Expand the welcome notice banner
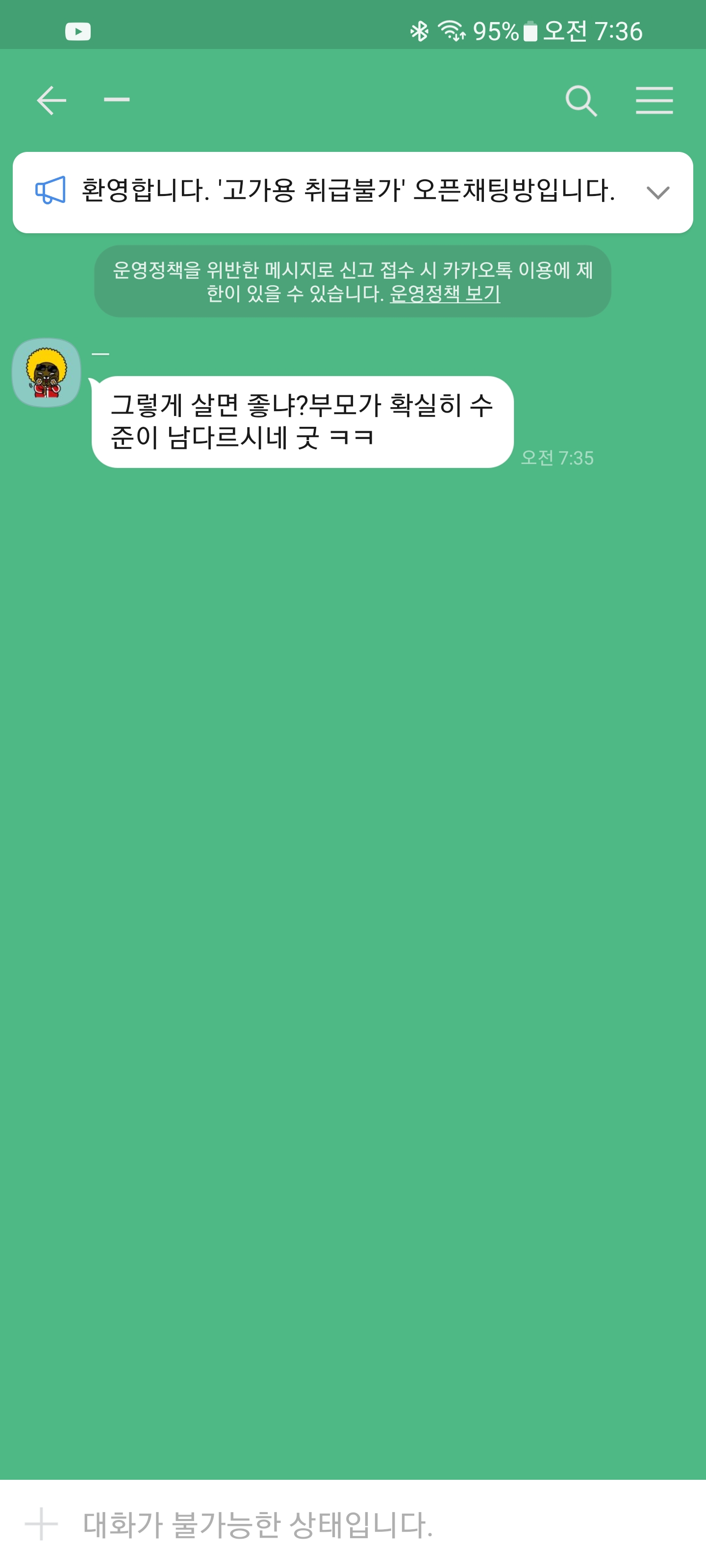Image resolution: width=706 pixels, height=1568 pixels. (x=658, y=193)
